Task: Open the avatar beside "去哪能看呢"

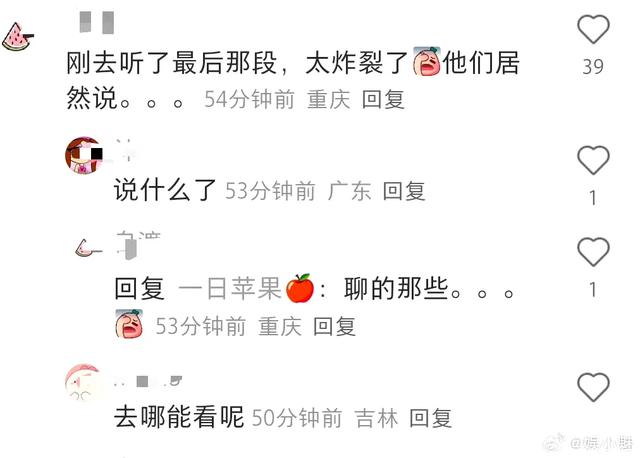Action: click(84, 386)
